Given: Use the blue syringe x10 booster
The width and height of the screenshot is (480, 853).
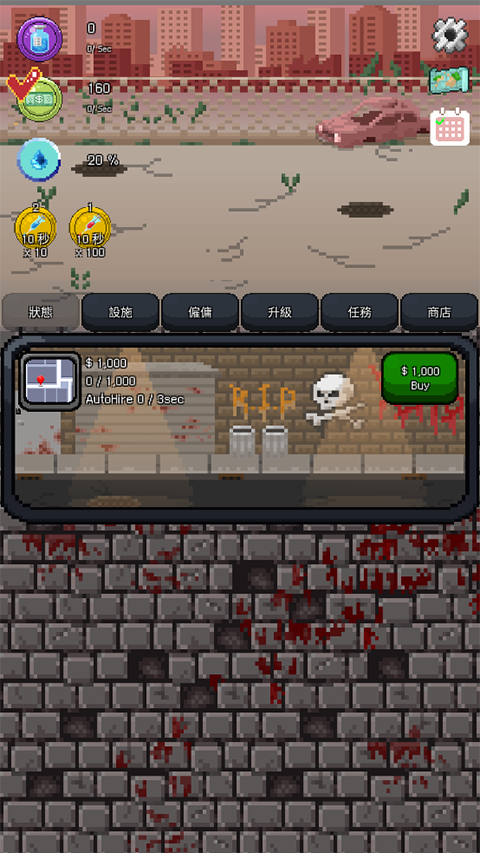Looking at the screenshot, I should click(35, 228).
